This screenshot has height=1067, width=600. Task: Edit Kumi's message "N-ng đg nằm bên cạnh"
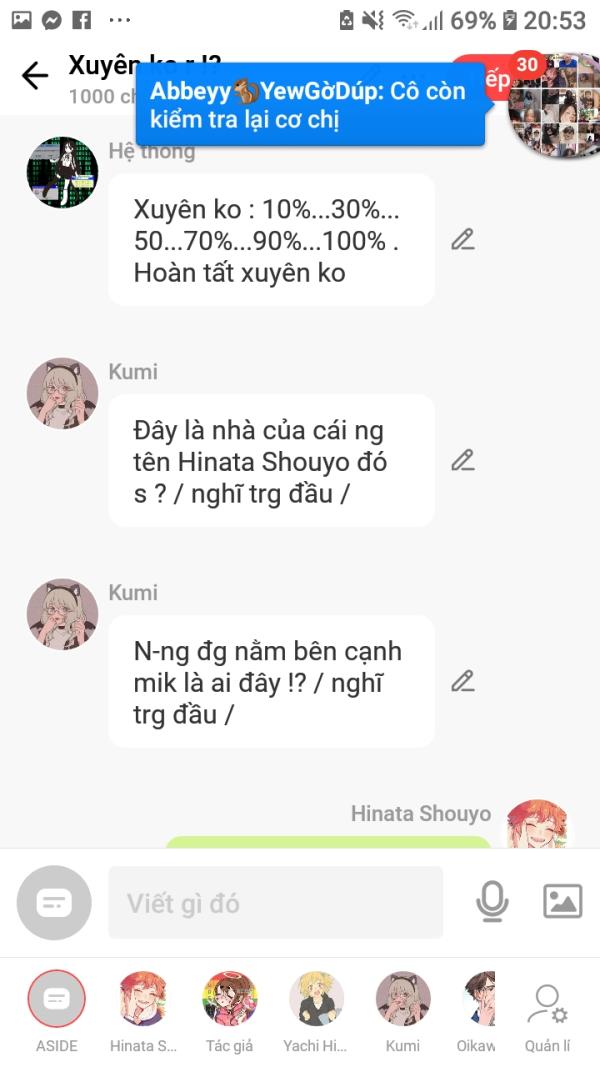click(x=463, y=681)
